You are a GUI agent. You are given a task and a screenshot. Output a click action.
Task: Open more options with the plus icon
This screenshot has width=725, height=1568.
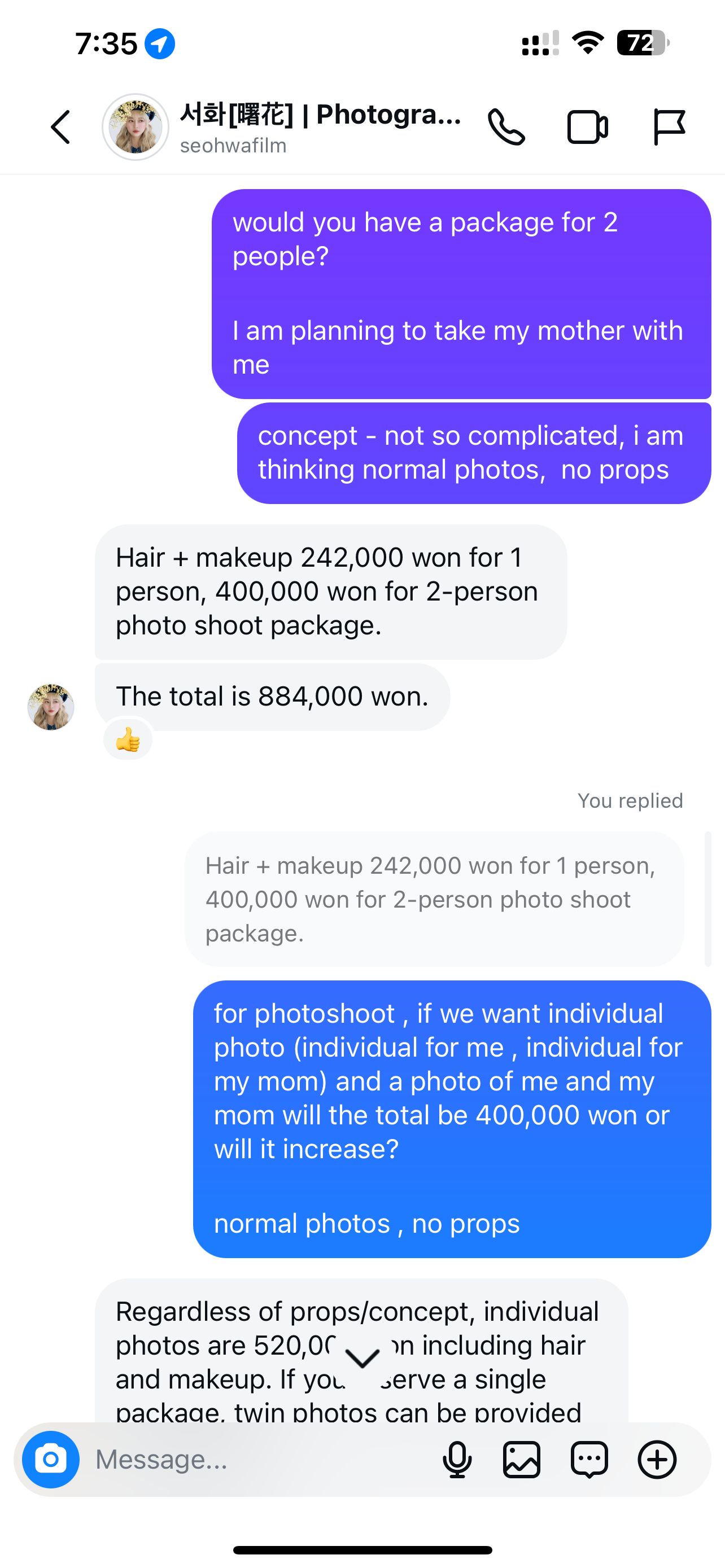click(x=657, y=1459)
